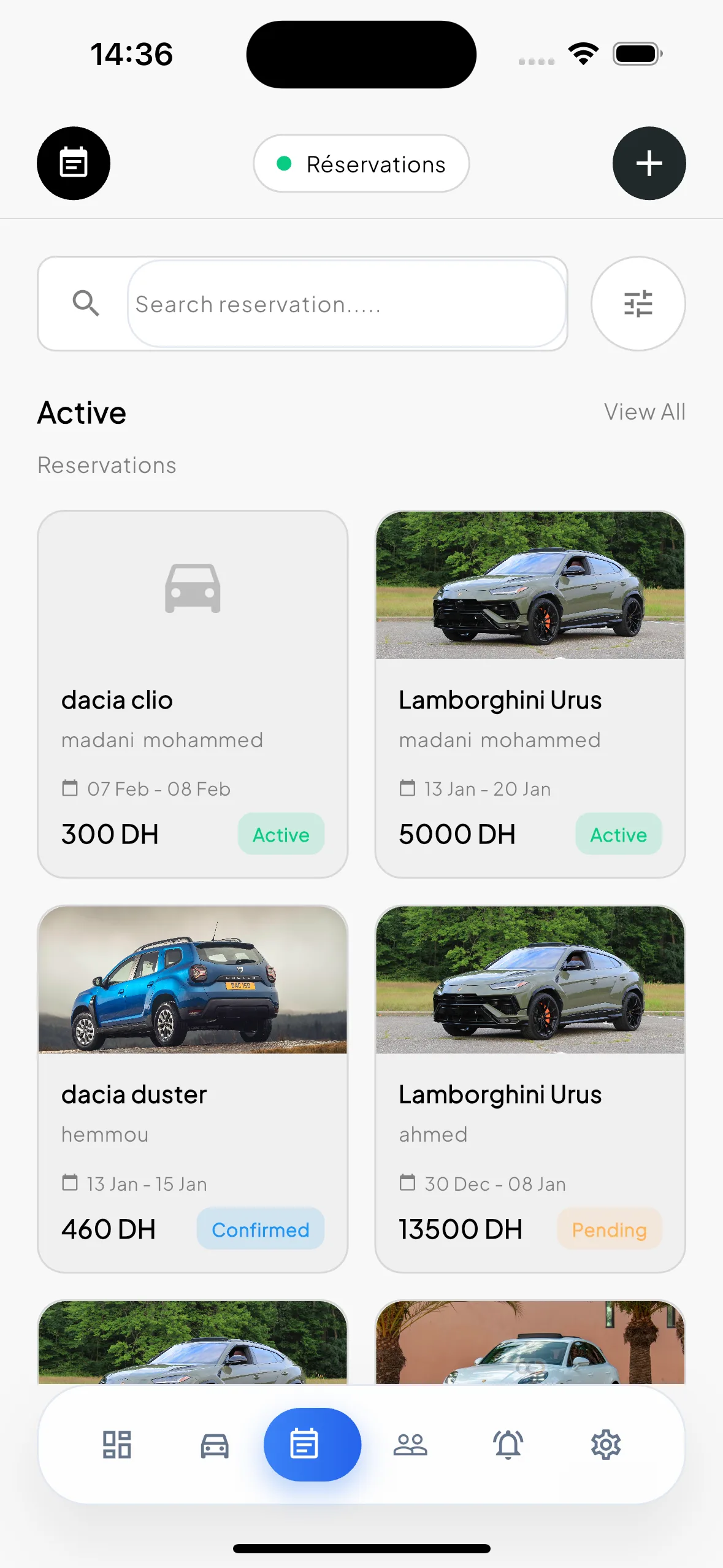Open the filter options icon beside search

[x=638, y=304]
